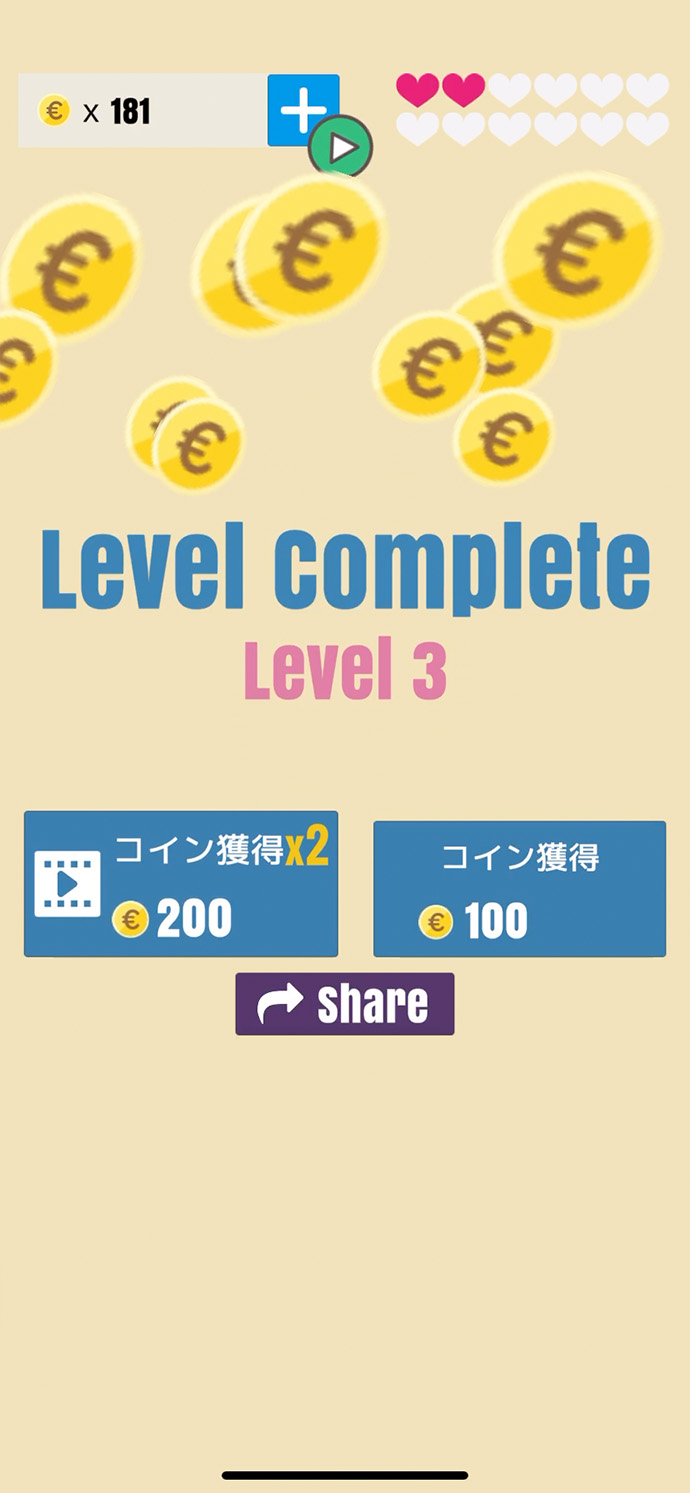This screenshot has height=1493, width=690.
Task: Watch video to collect 200 coins x2
Action: 181,884
